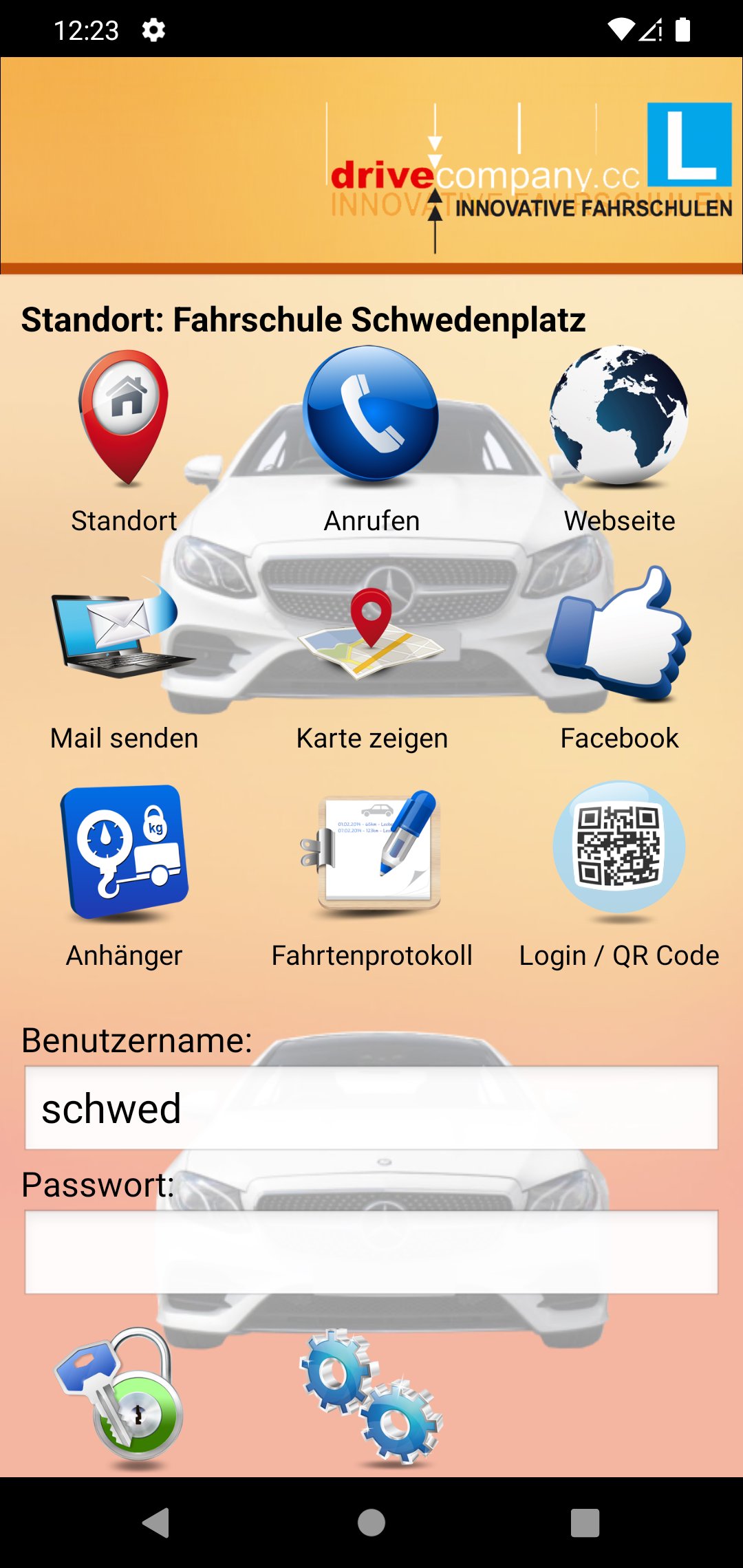
Task: Edit the Benutzername field
Action: click(x=371, y=1108)
